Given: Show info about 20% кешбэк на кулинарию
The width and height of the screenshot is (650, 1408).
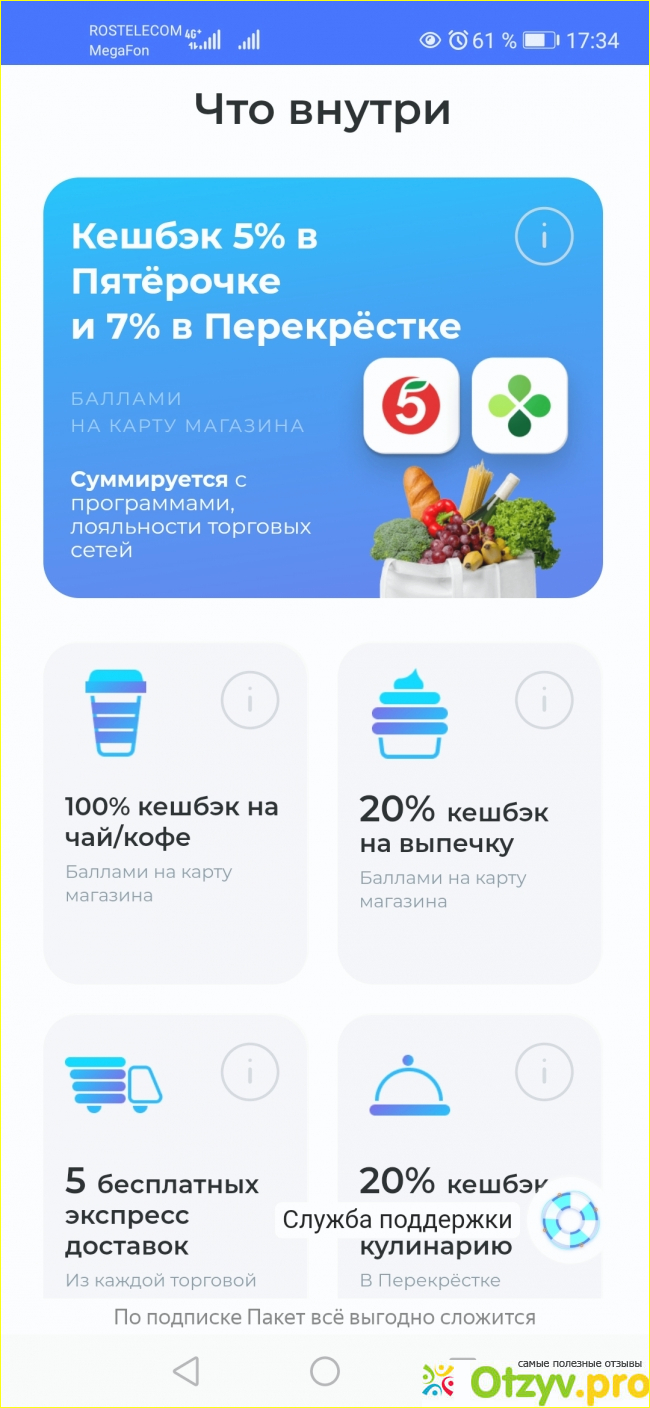Looking at the screenshot, I should tap(544, 1073).
